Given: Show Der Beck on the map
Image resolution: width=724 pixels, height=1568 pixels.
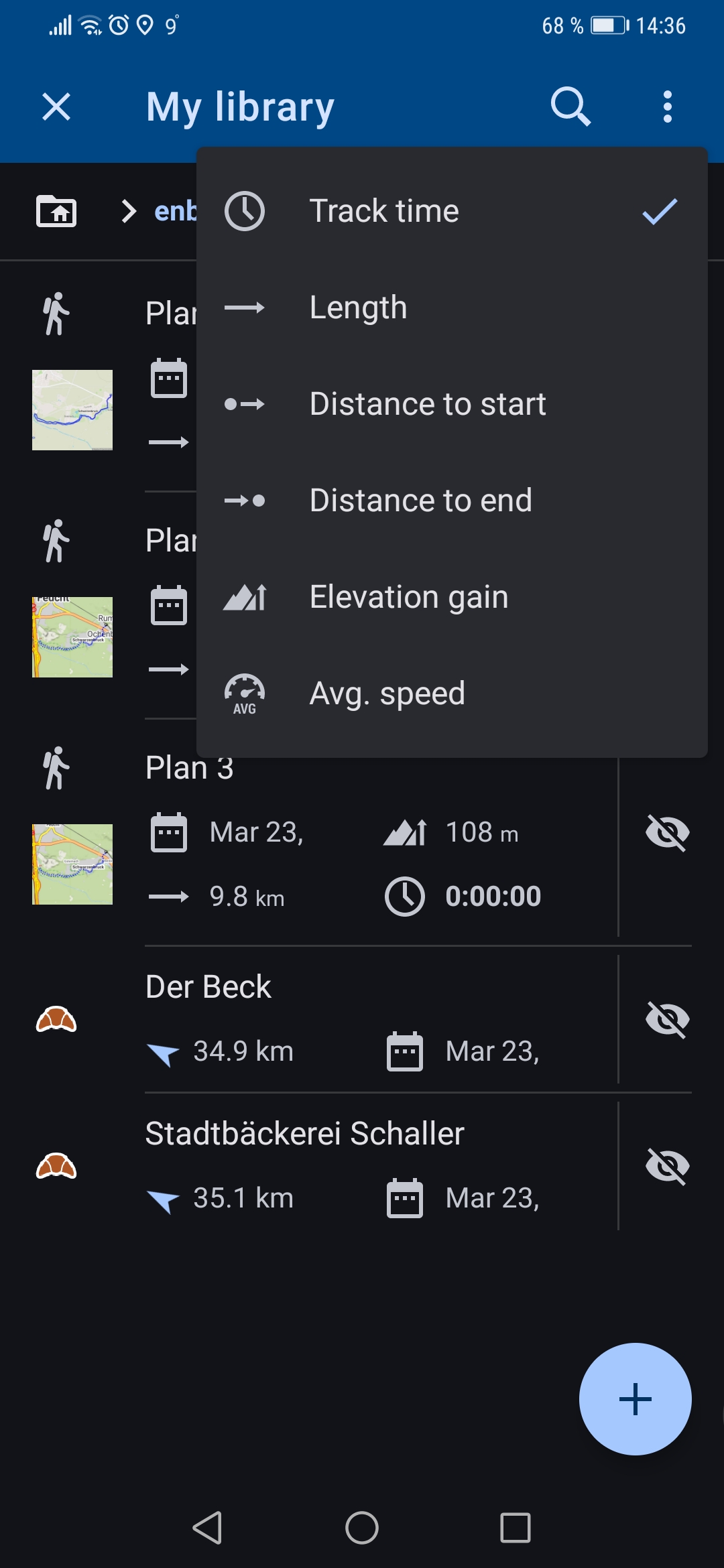Looking at the screenshot, I should [667, 1019].
